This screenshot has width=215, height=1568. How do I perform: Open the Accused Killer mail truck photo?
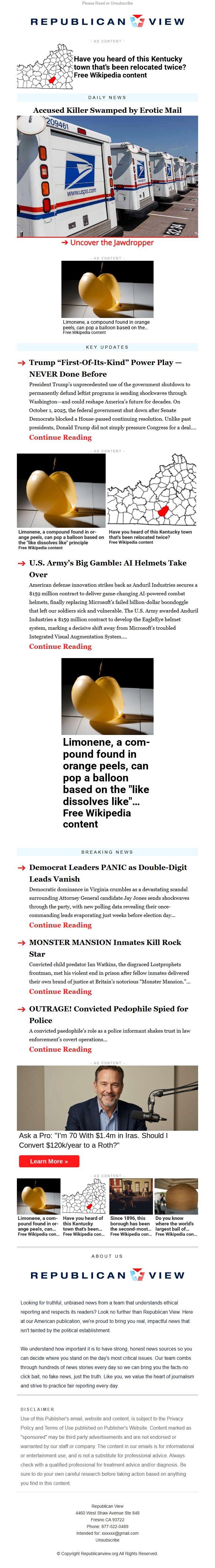pyautogui.click(x=107, y=176)
